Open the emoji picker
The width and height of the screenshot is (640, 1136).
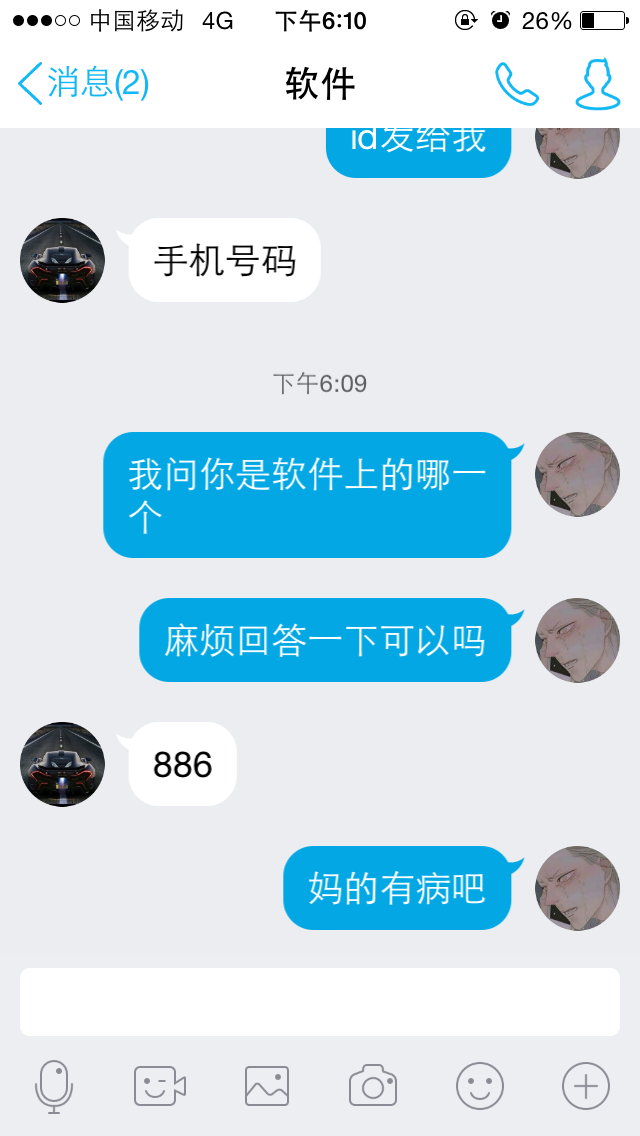[x=480, y=1086]
